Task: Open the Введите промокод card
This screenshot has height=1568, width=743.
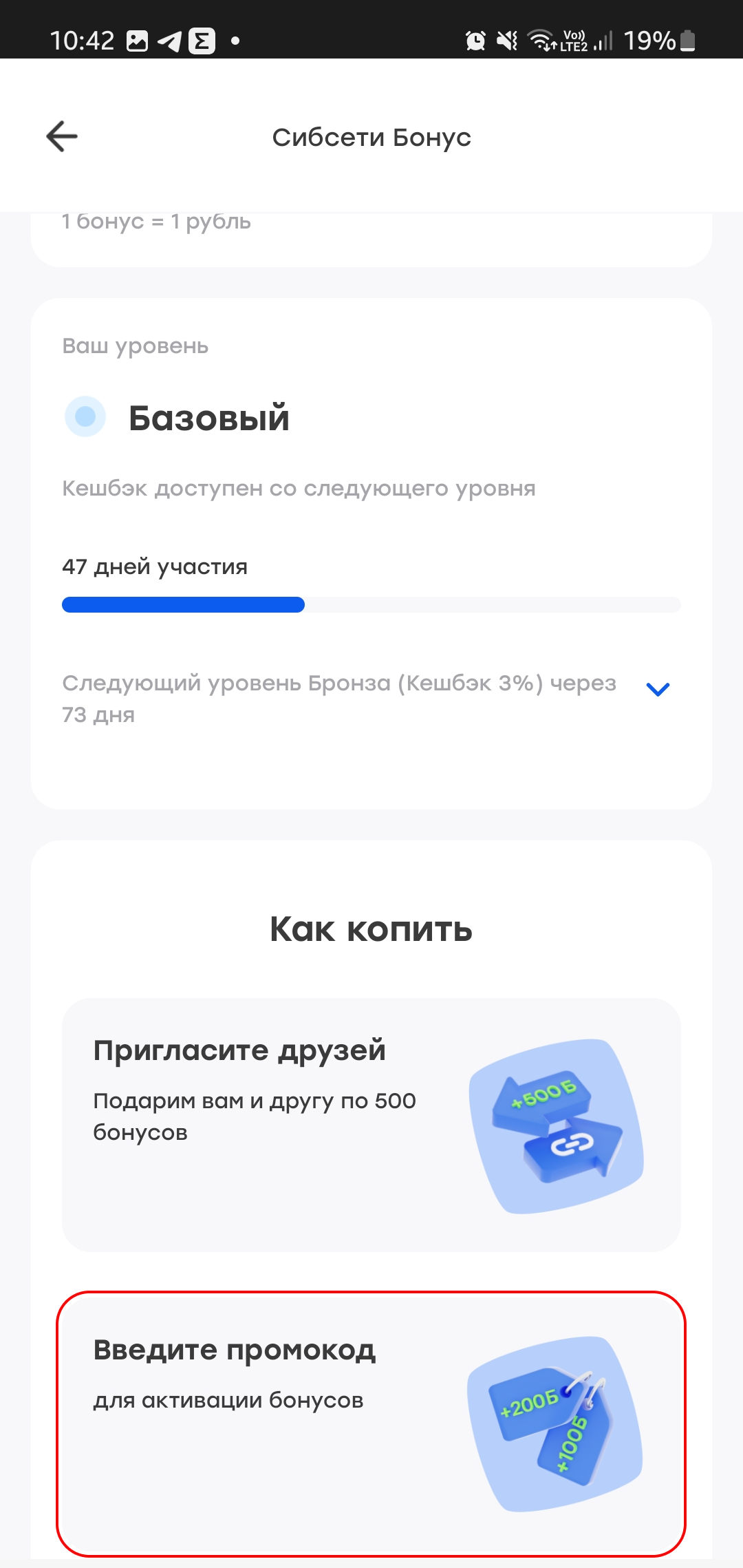Action: point(371,1423)
